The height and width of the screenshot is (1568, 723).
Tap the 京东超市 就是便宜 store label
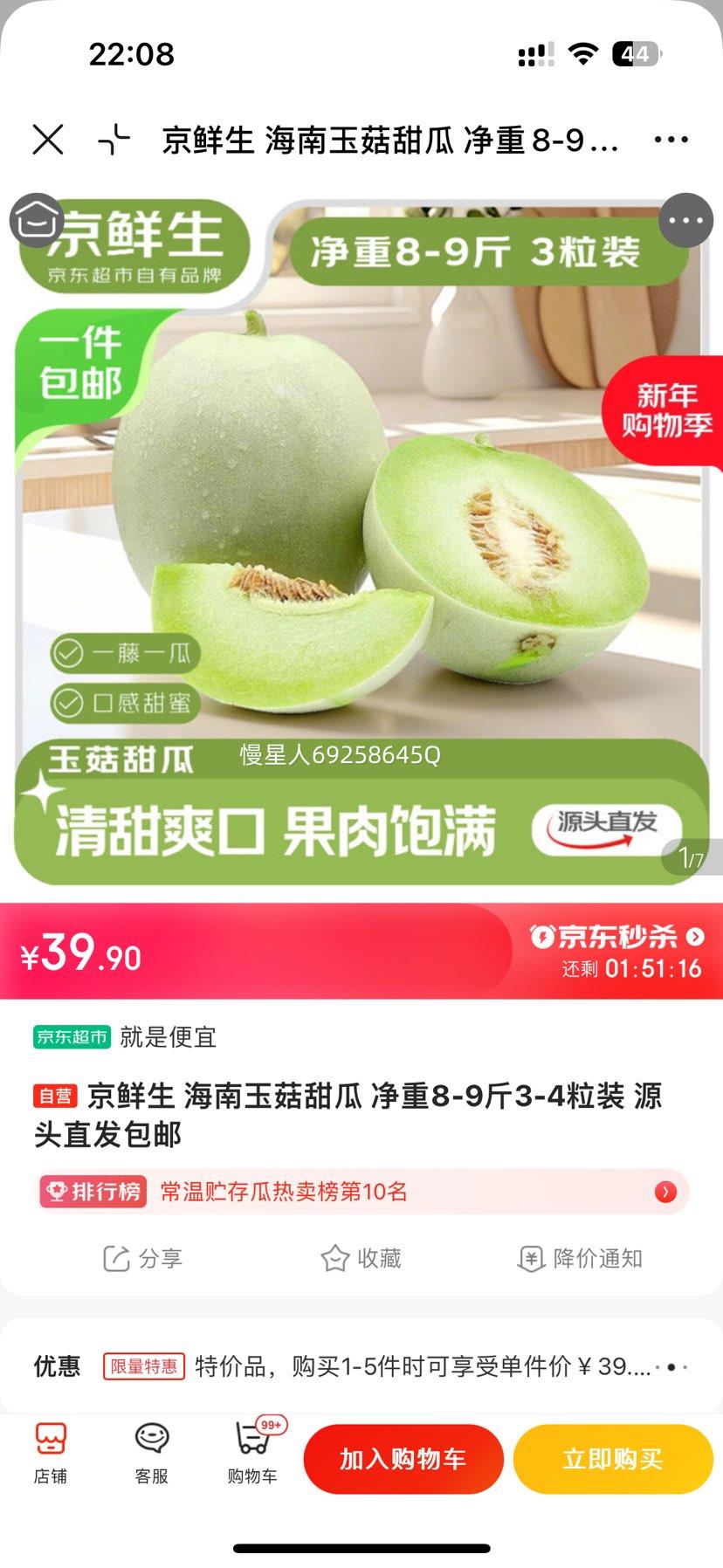click(x=122, y=1038)
